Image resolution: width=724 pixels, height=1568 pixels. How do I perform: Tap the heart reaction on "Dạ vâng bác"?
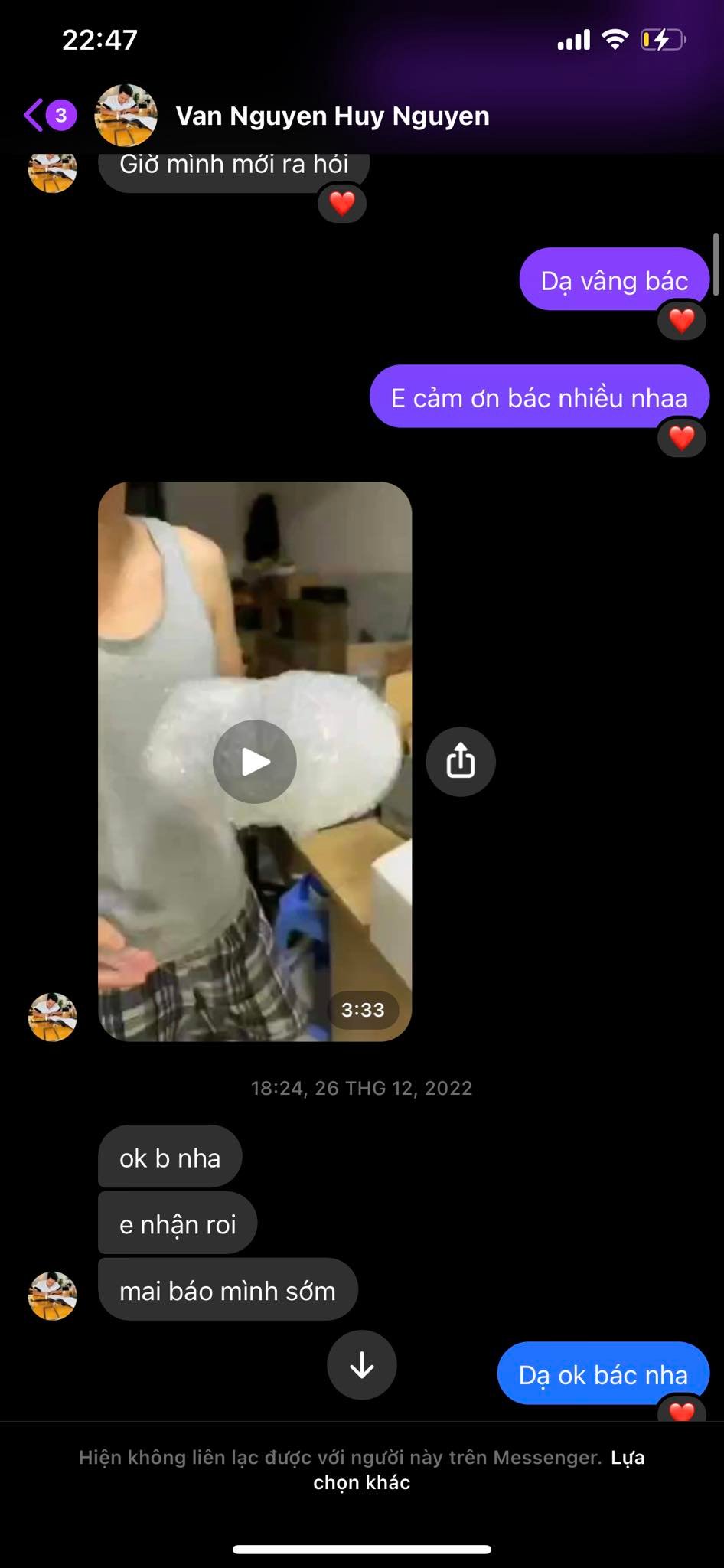682,320
